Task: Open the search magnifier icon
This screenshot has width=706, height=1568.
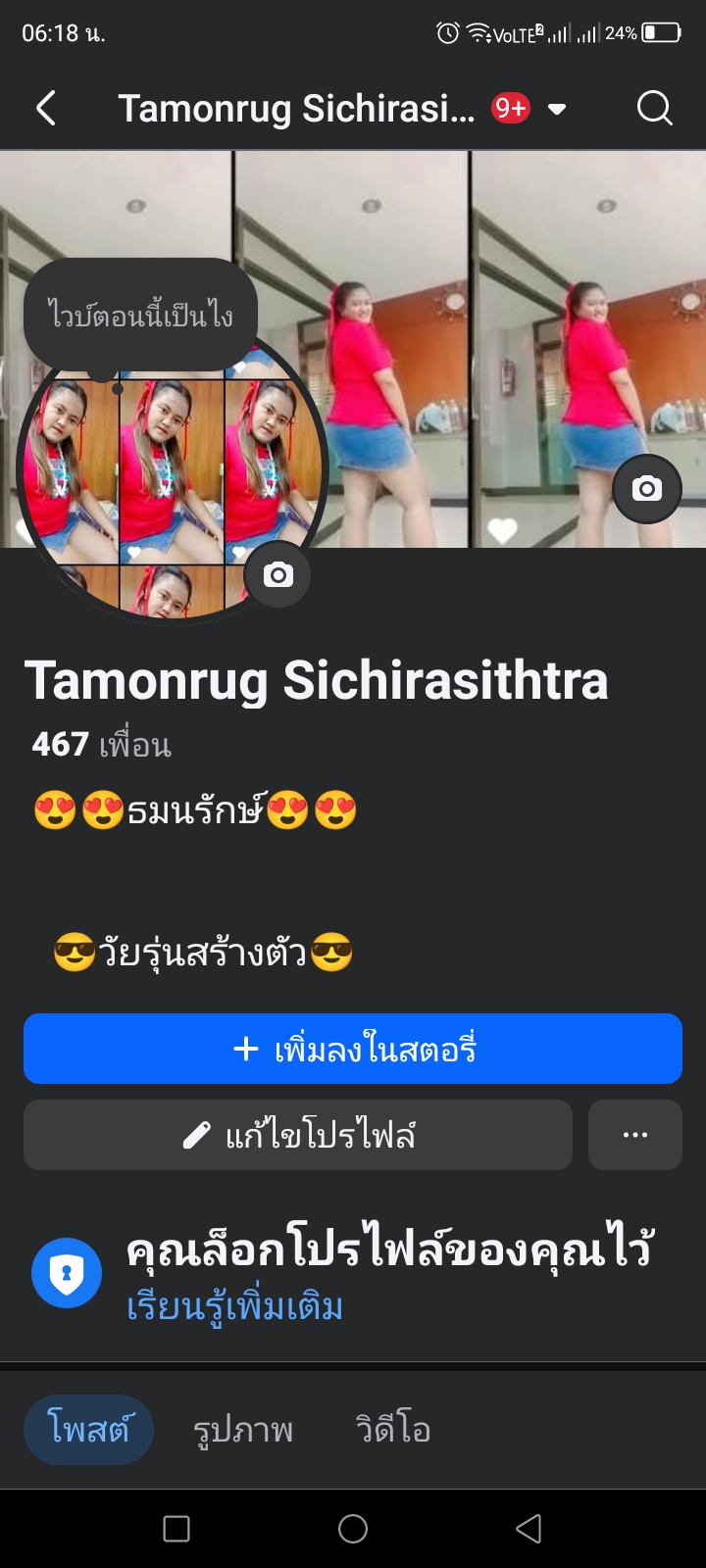Action: [x=654, y=108]
